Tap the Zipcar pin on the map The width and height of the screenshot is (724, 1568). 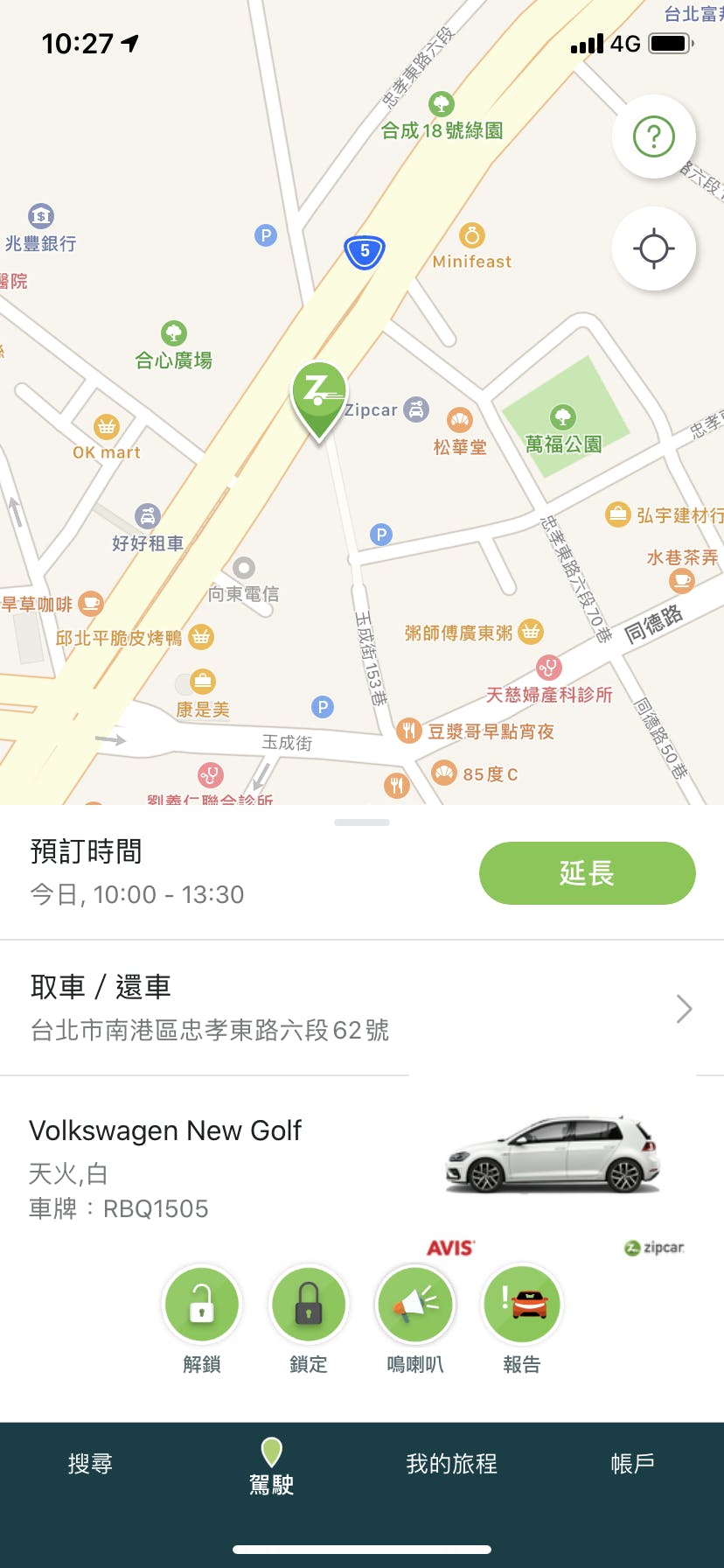click(x=319, y=397)
